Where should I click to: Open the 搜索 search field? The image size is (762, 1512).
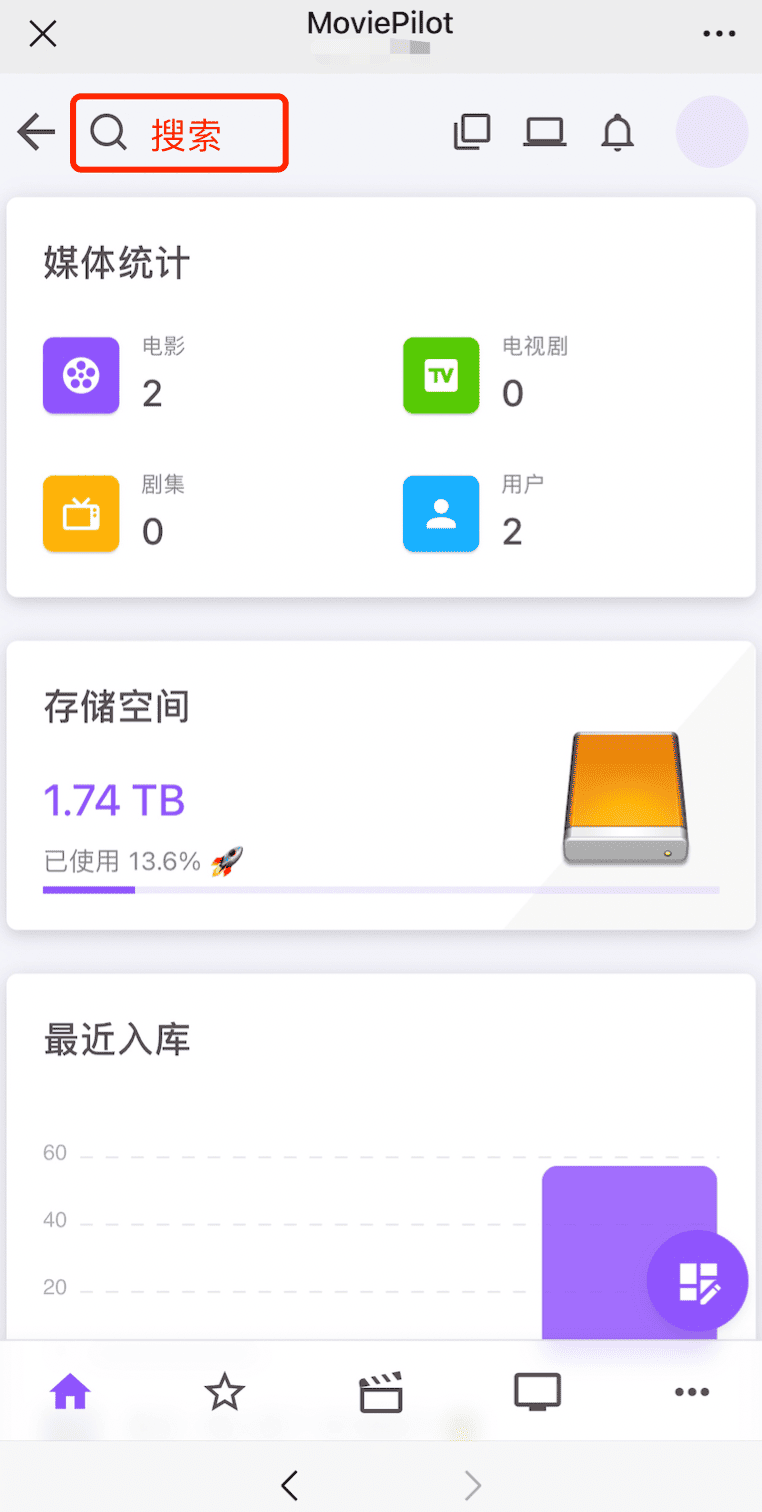180,132
